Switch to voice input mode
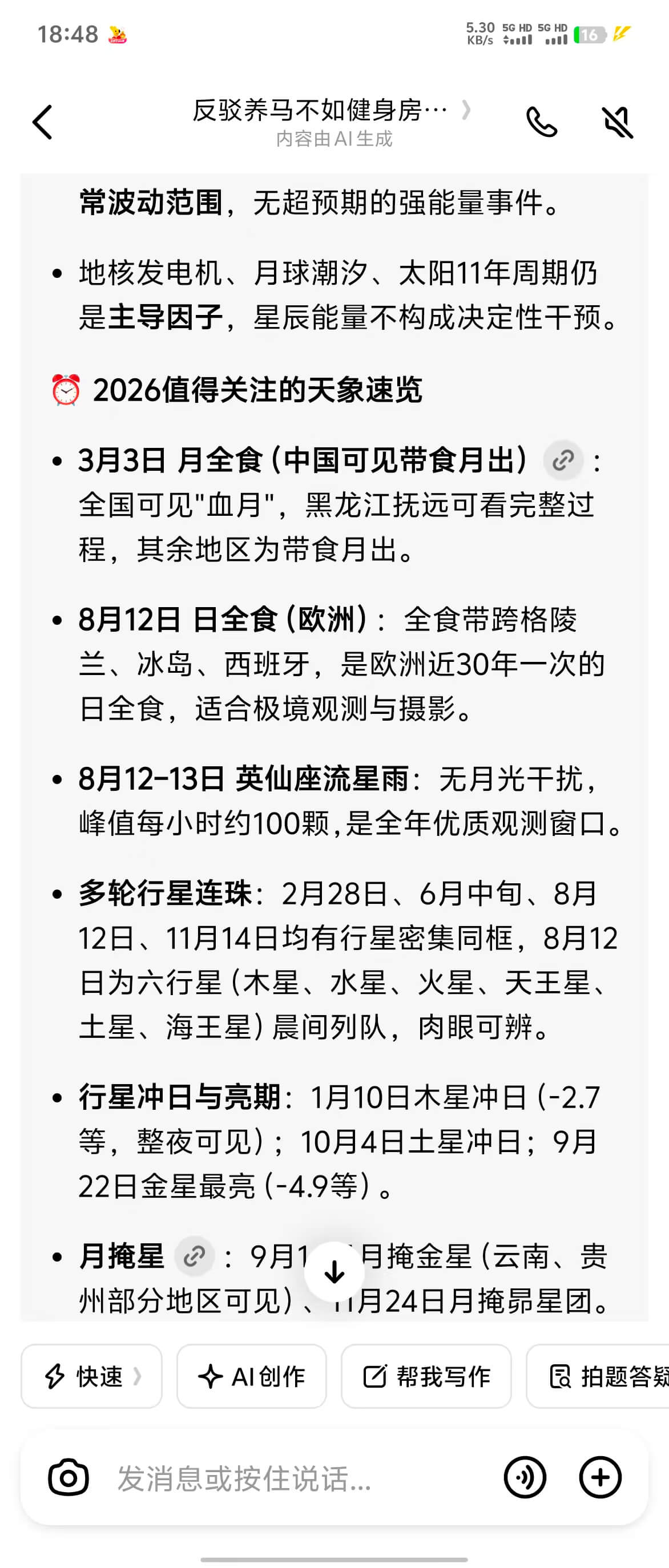The width and height of the screenshot is (669, 1568). point(525,1477)
